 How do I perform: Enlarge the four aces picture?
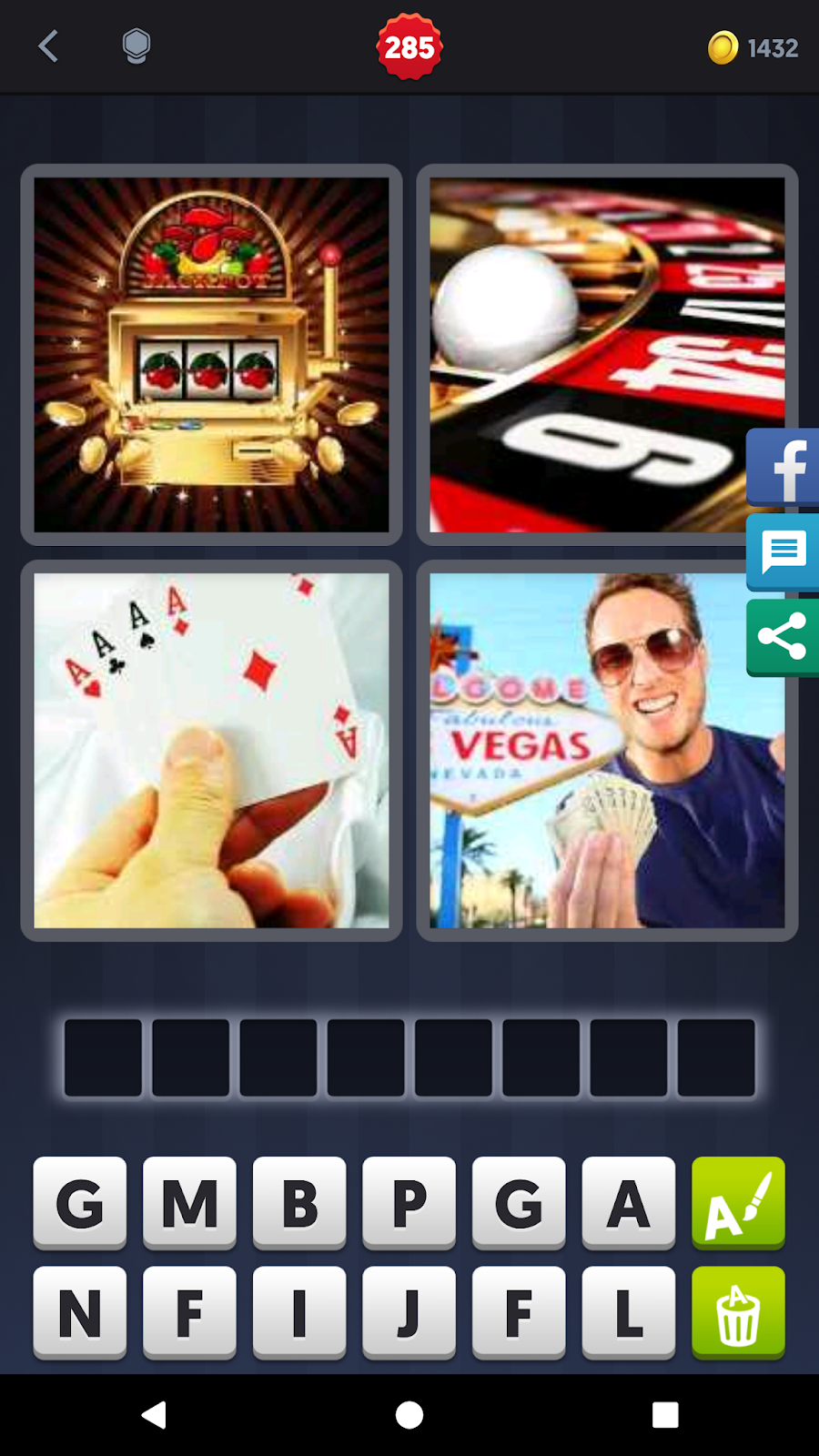coord(211,751)
